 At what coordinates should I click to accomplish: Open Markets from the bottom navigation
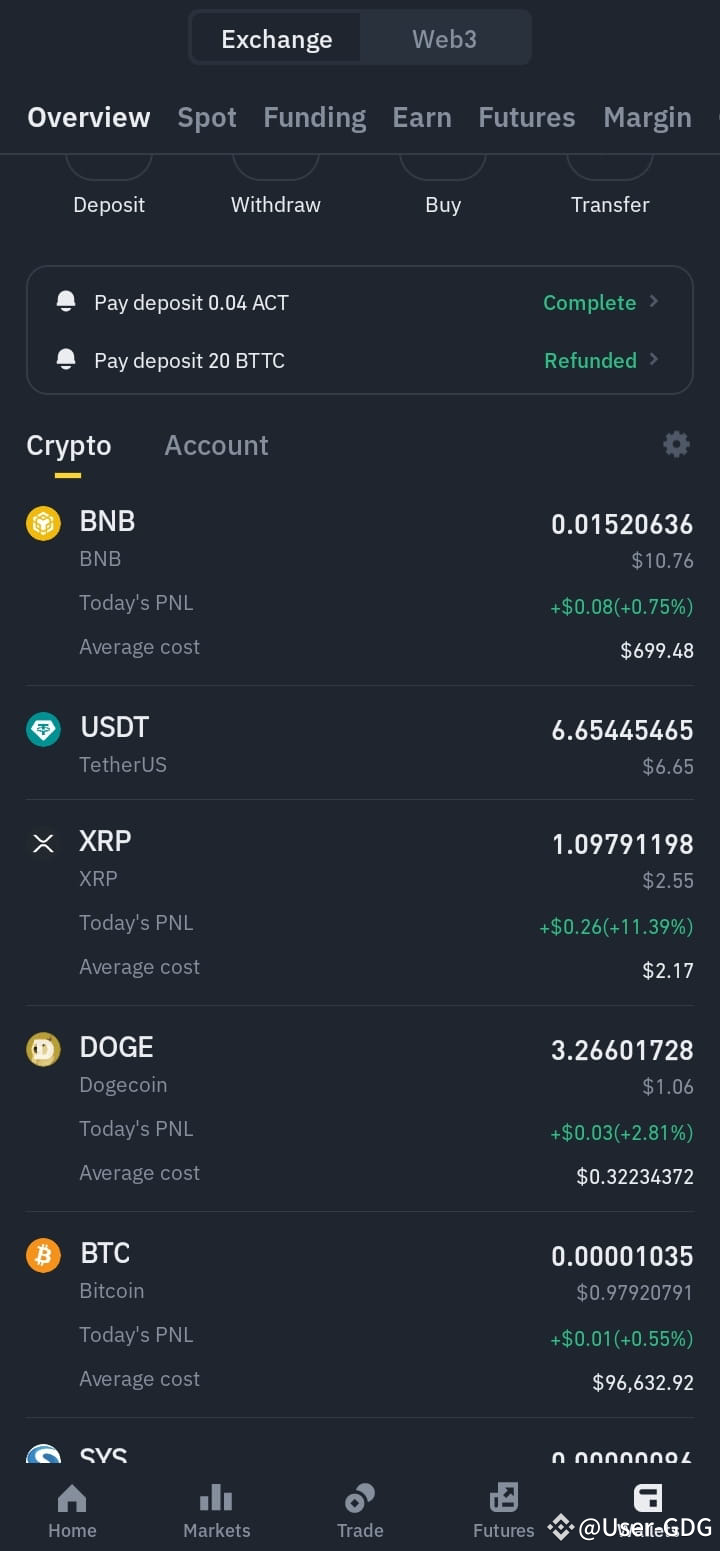pos(216,1508)
